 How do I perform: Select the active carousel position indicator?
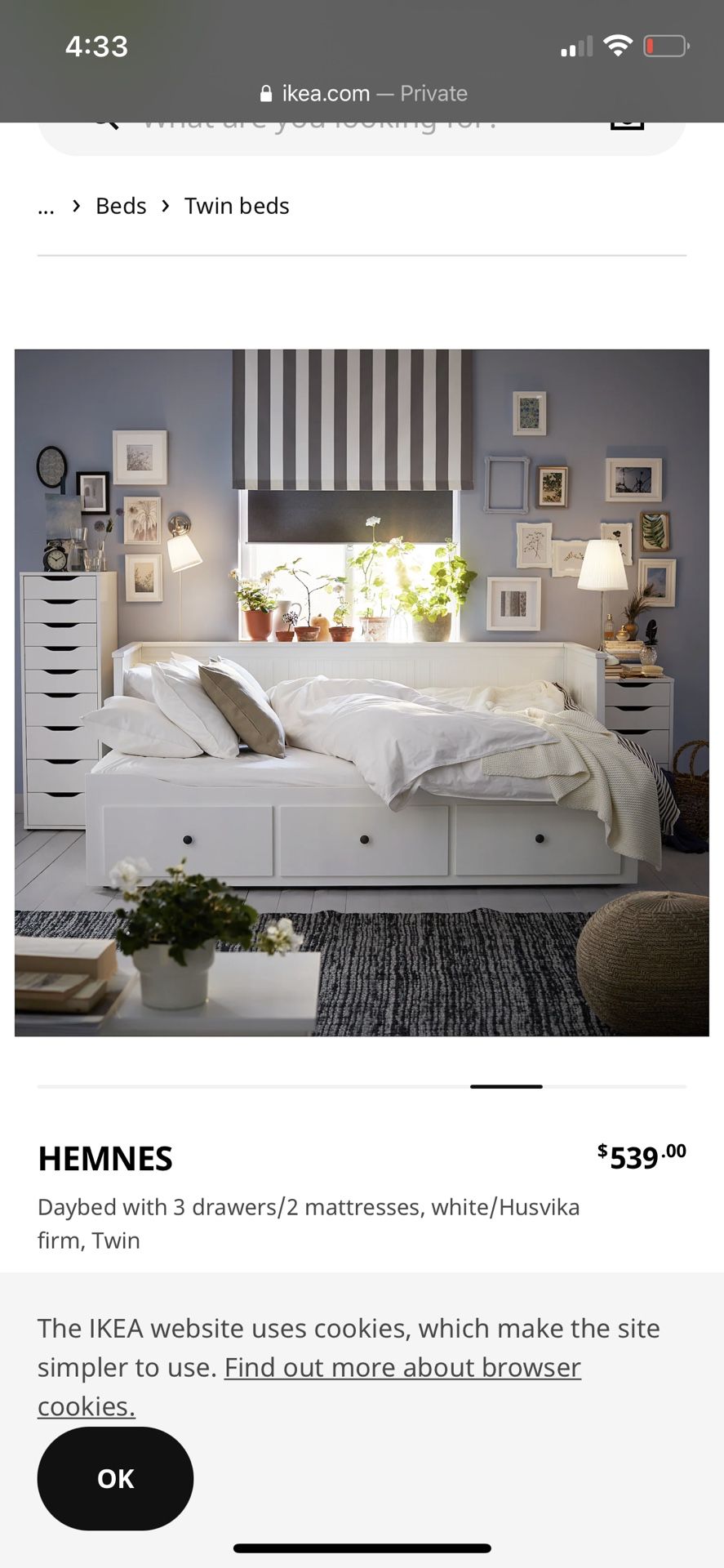[x=506, y=1086]
